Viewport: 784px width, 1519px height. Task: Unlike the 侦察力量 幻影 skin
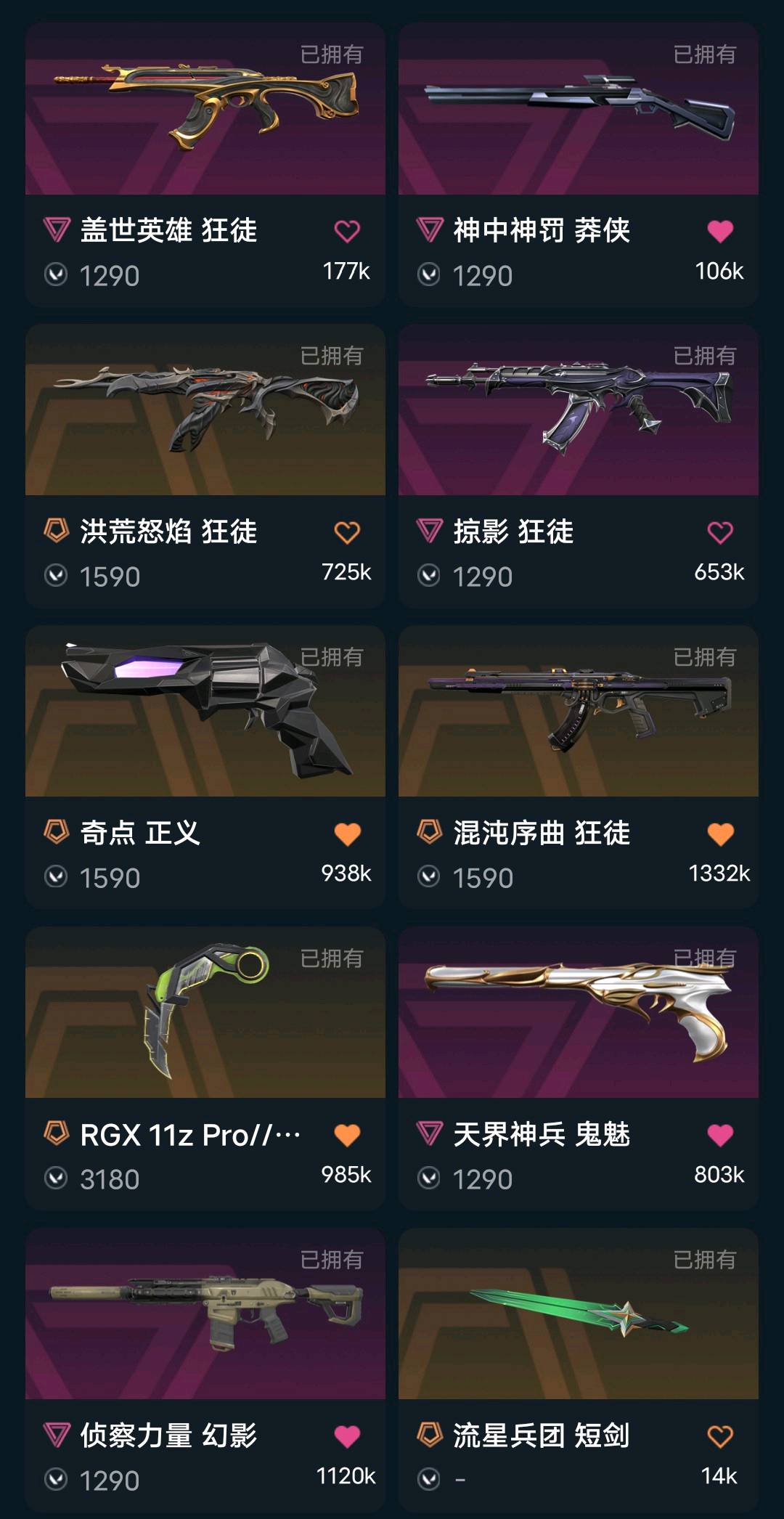[347, 1436]
